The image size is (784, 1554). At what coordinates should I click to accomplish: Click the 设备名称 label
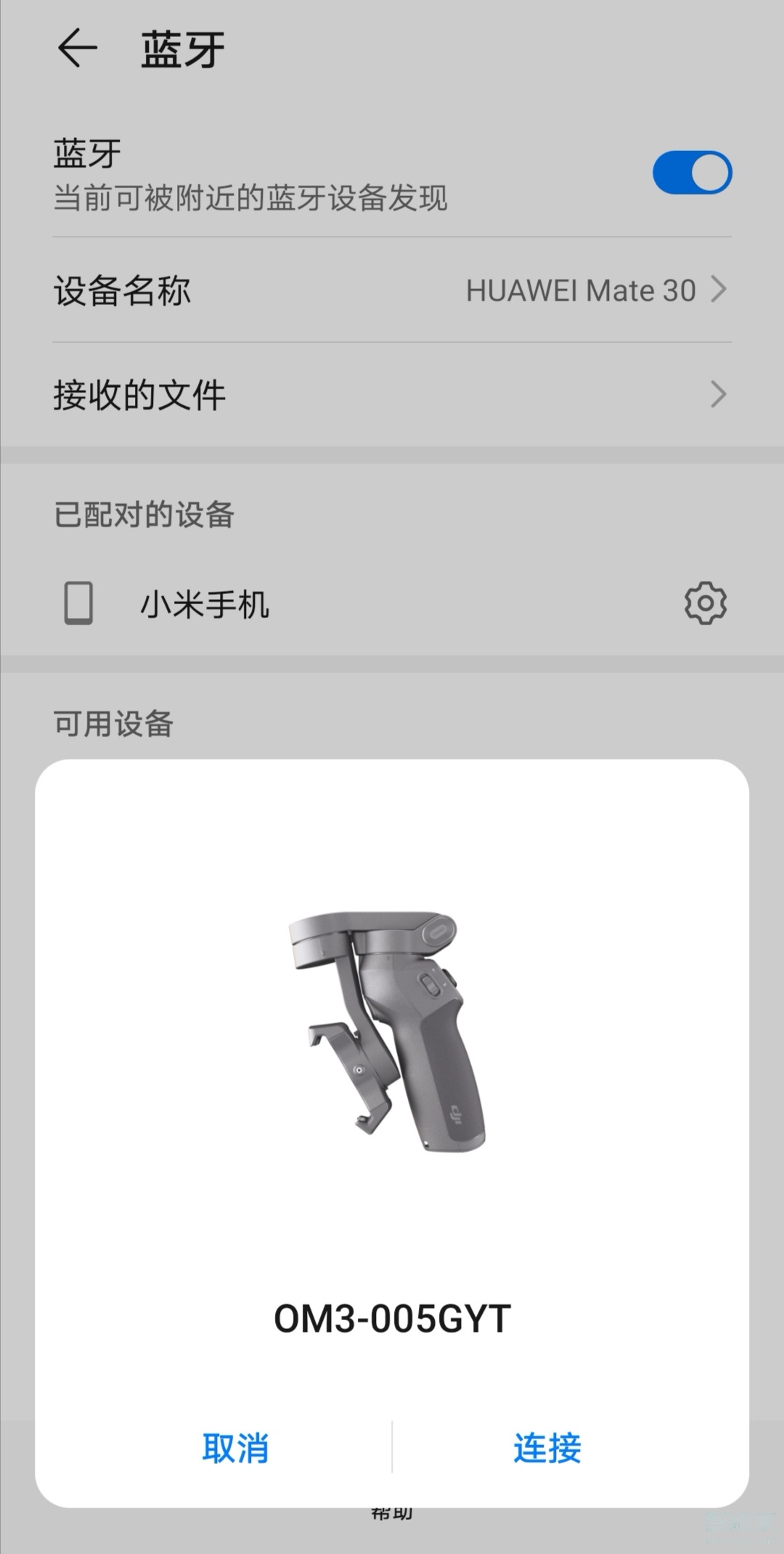click(123, 290)
